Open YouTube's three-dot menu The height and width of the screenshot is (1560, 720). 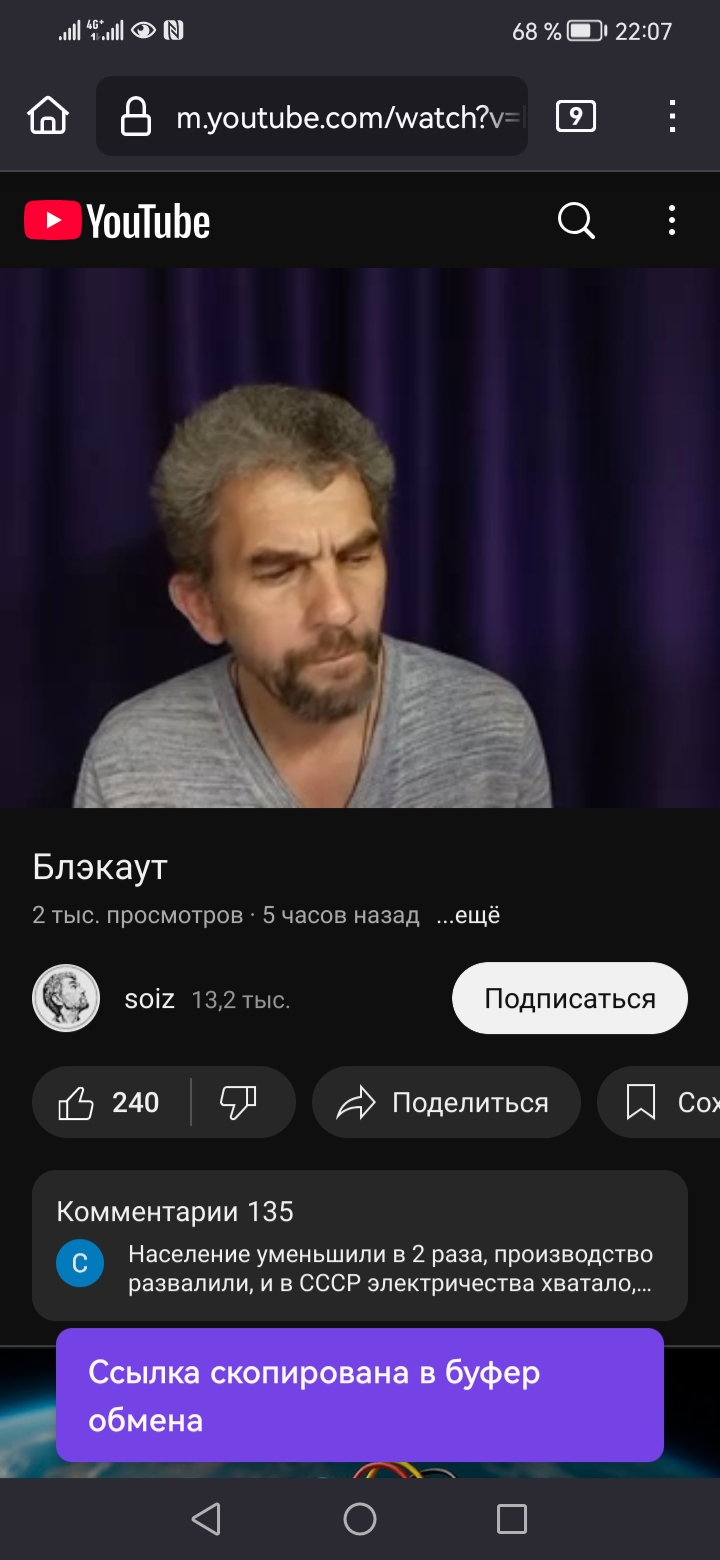tap(672, 221)
